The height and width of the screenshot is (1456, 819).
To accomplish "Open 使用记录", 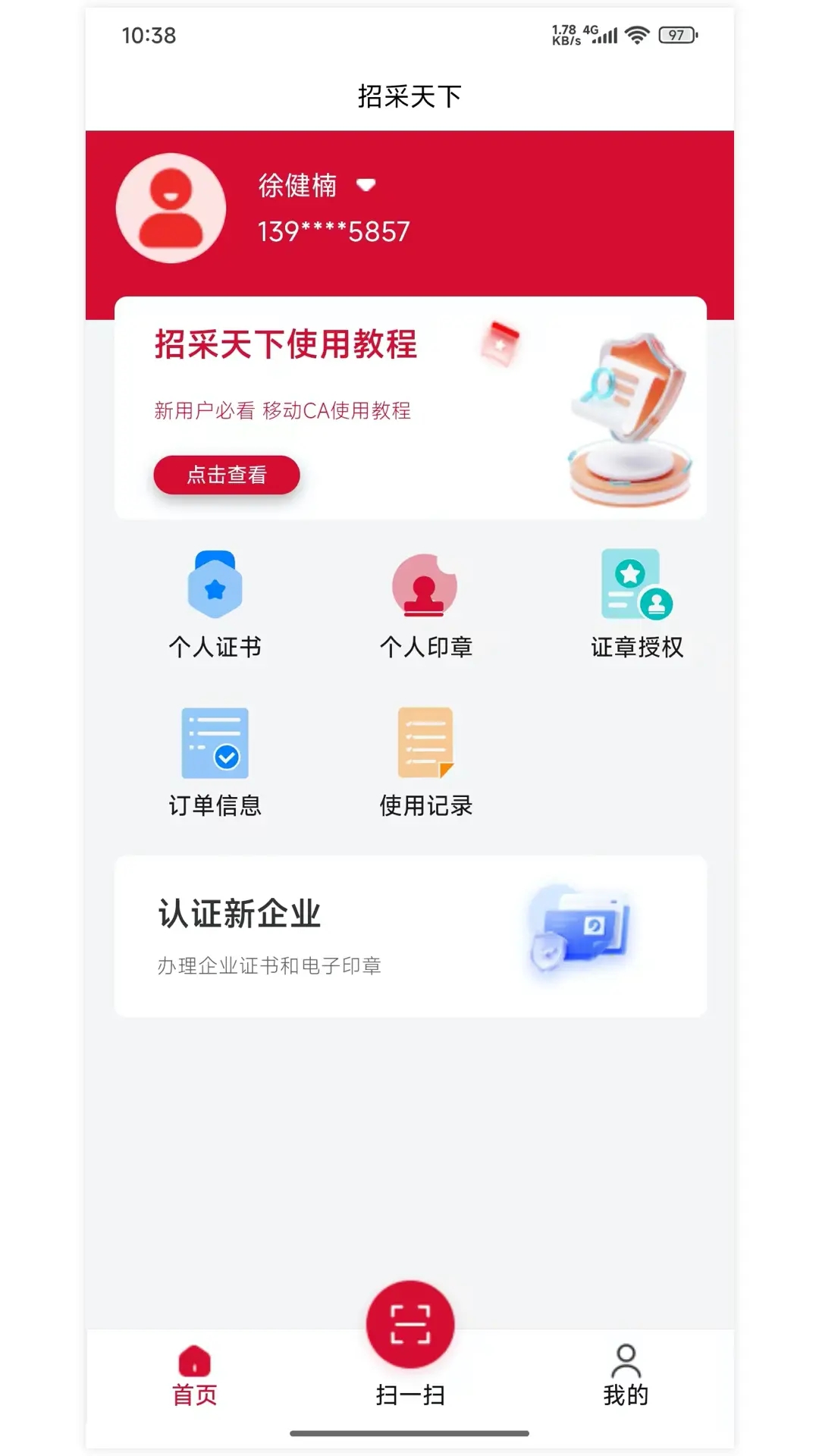I will (425, 761).
